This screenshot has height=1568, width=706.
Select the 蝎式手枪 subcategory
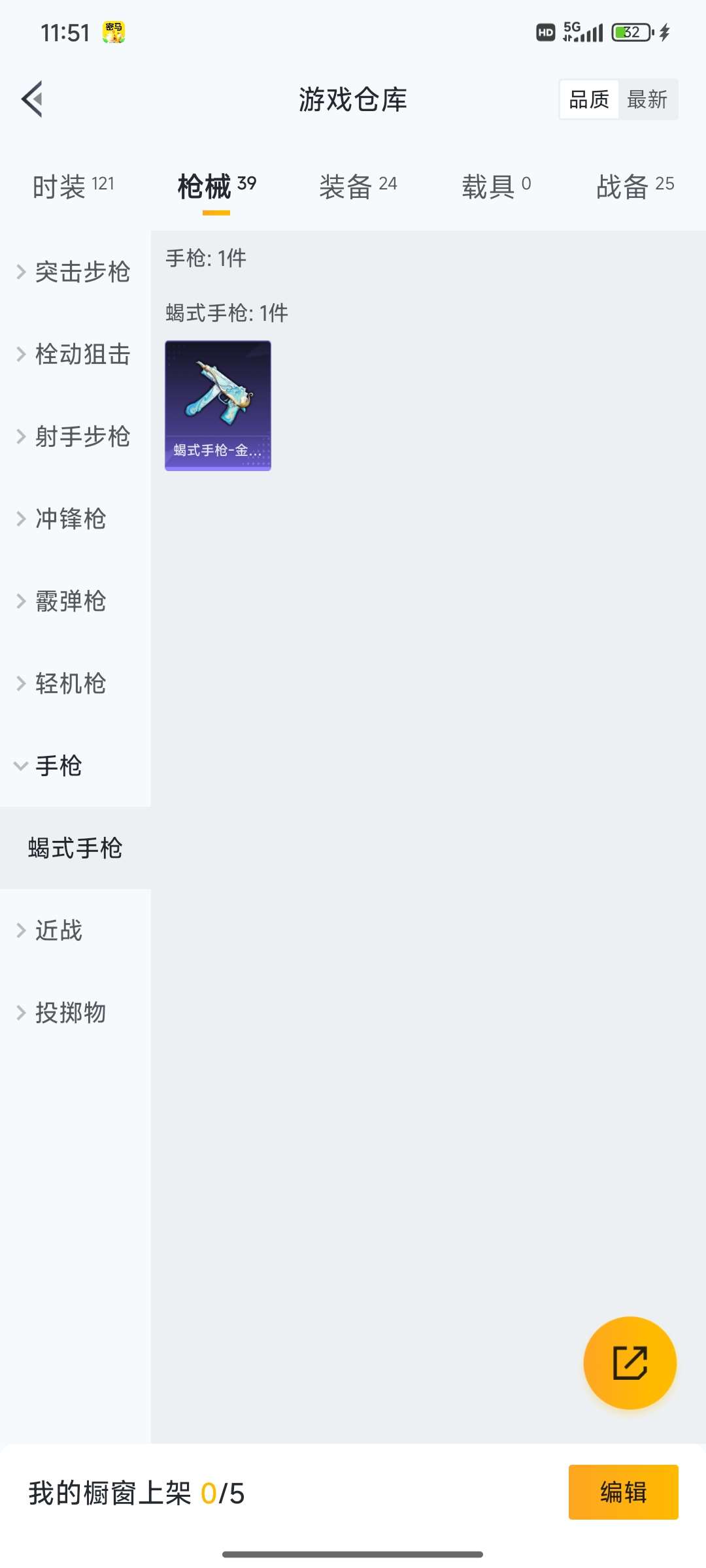coord(75,847)
